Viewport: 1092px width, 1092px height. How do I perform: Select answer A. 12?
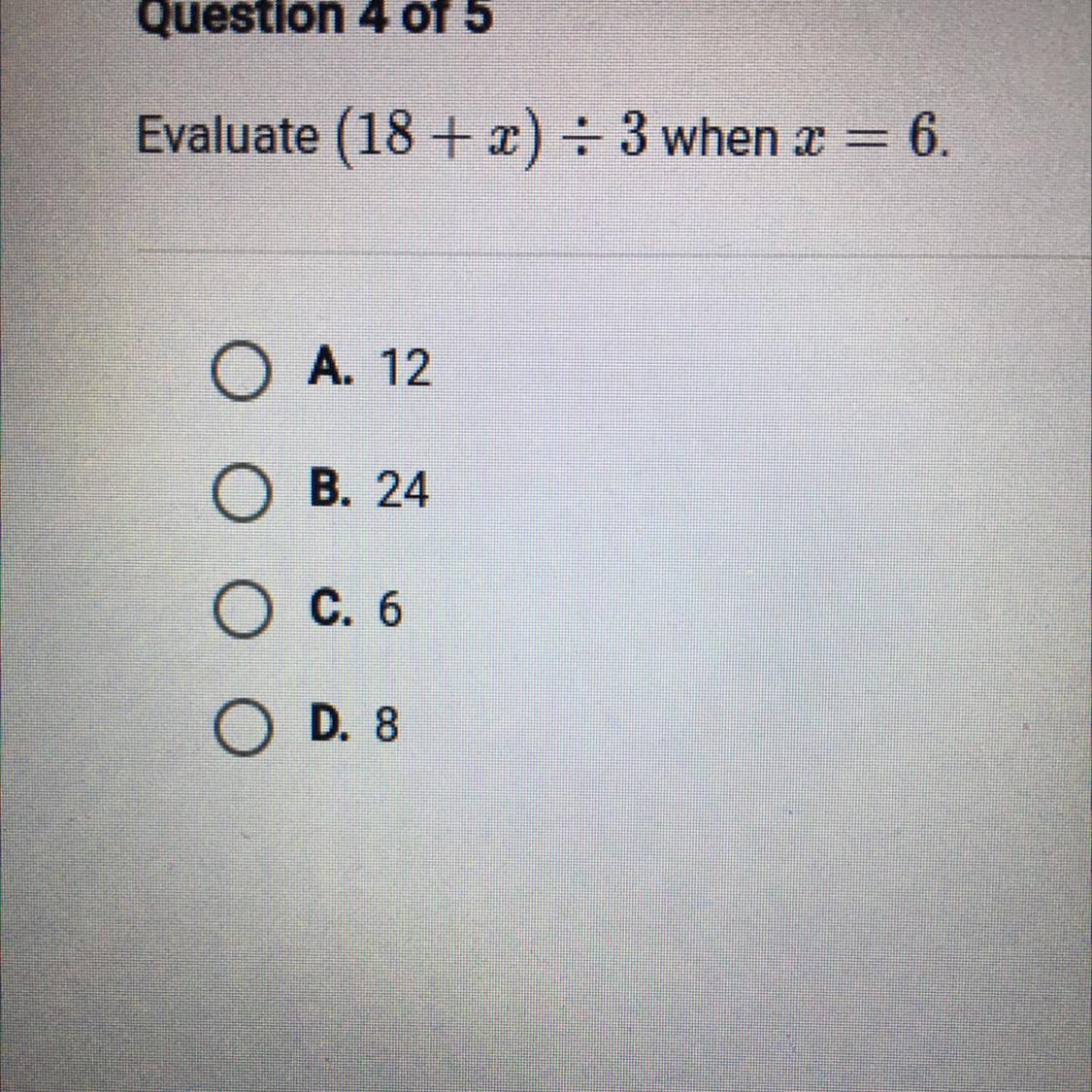pyautogui.click(x=240, y=373)
